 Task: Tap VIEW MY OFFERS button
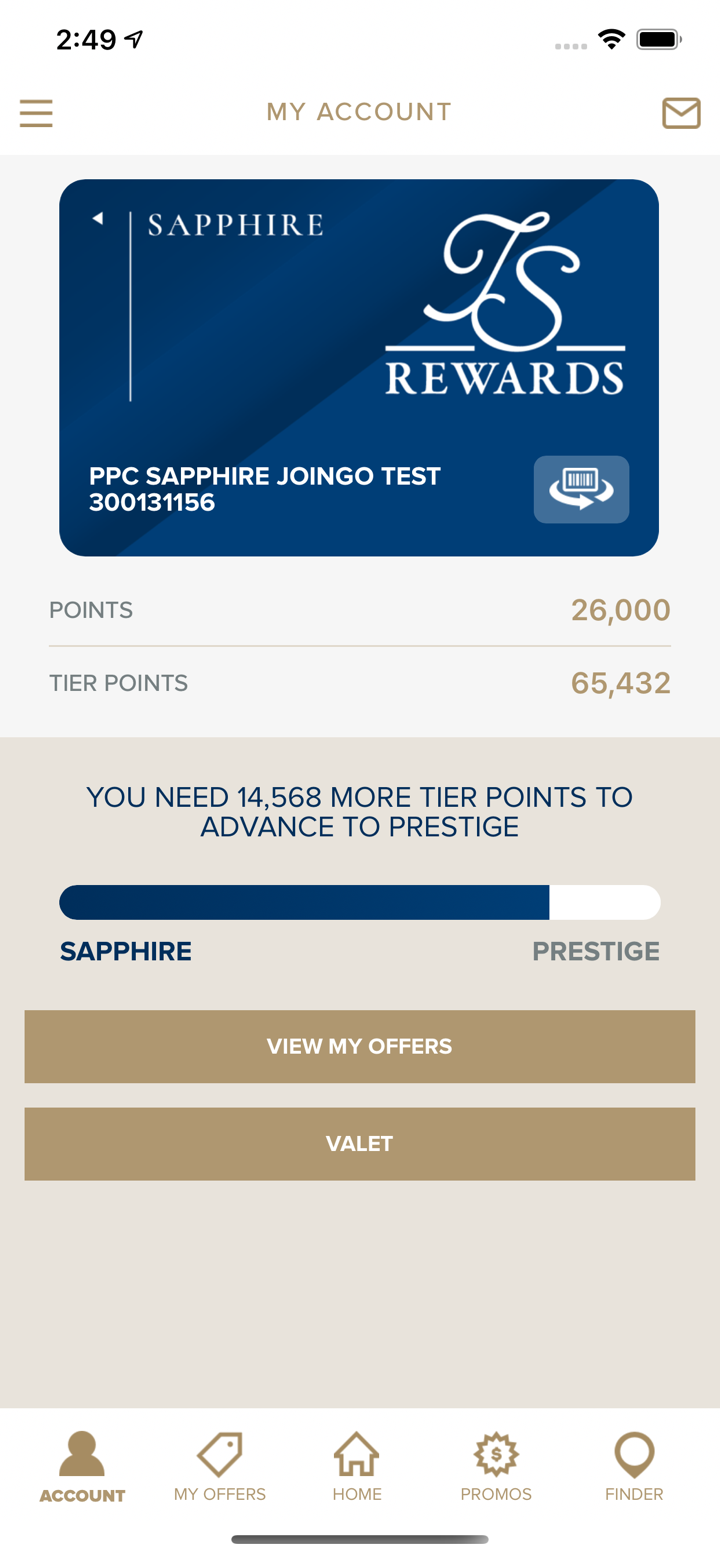click(x=360, y=1046)
